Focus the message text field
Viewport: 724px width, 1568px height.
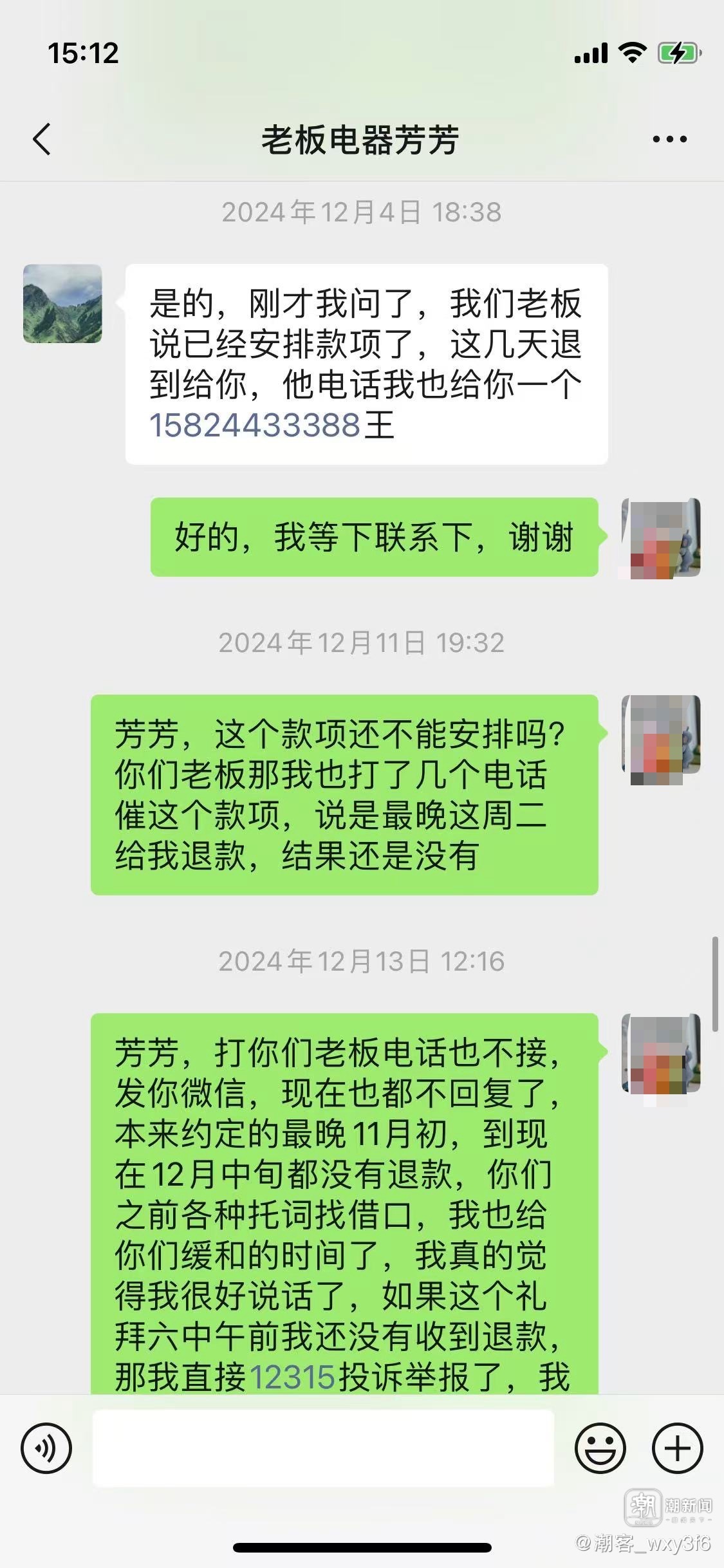click(x=323, y=1448)
